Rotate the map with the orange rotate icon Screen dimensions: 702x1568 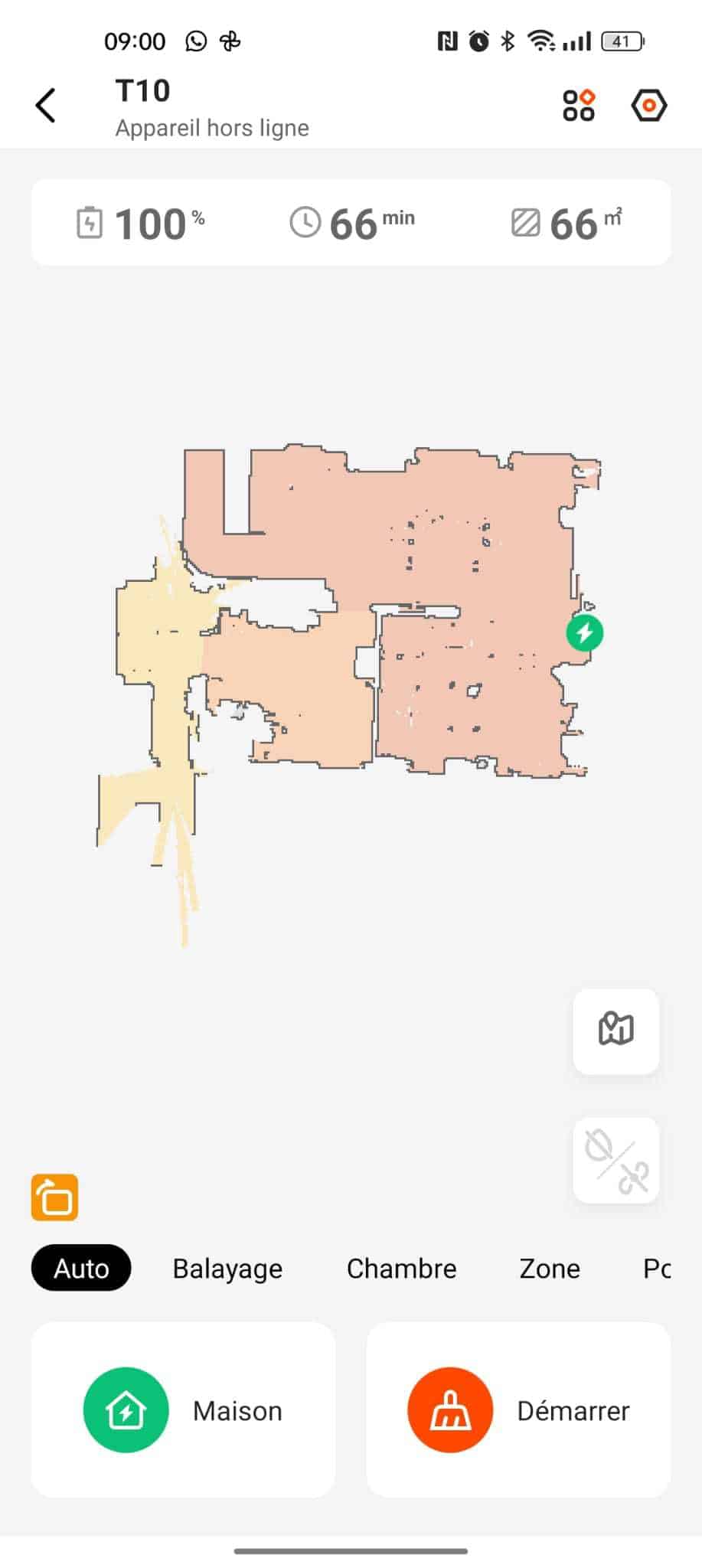[x=54, y=1197]
